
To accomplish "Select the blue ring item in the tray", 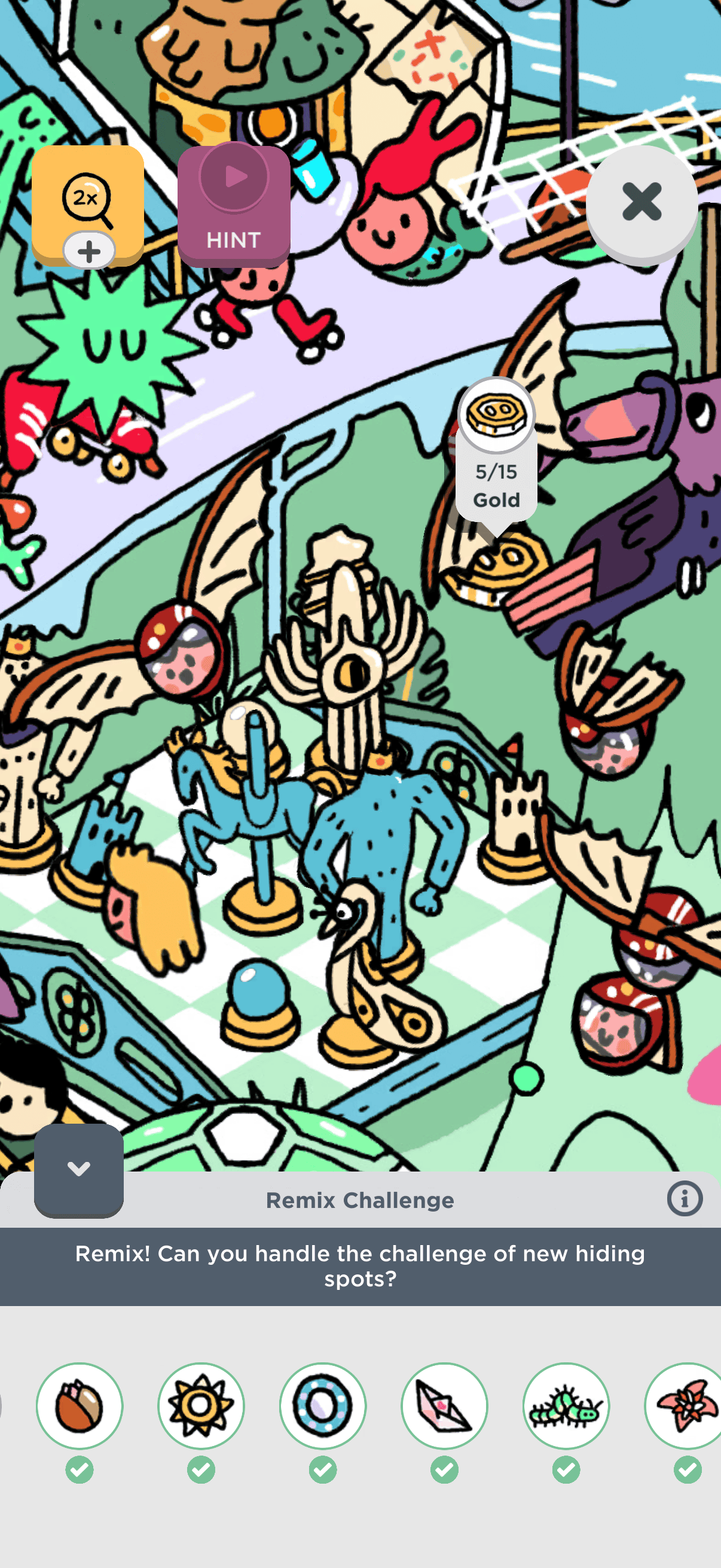I will [x=322, y=1405].
